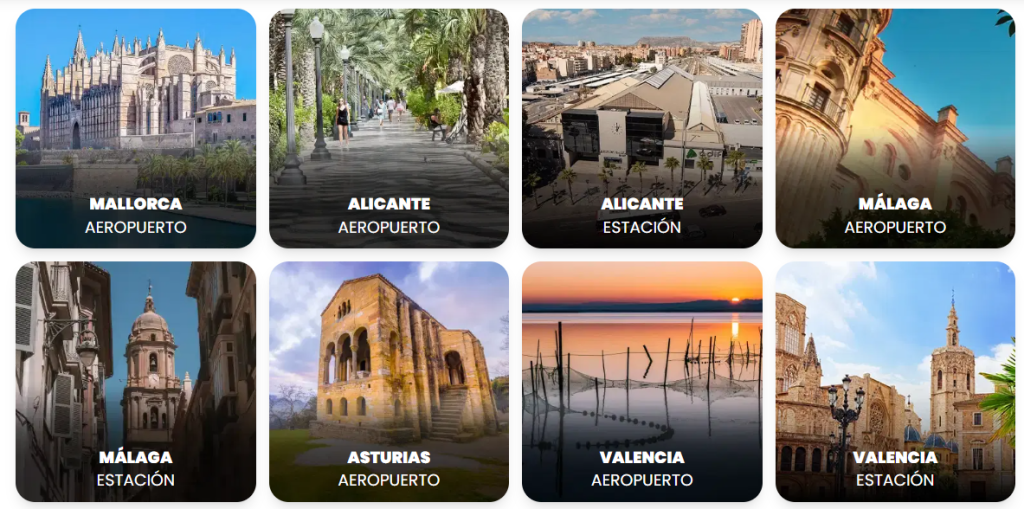Open the Asturias Aeropuerto tile

(388, 381)
